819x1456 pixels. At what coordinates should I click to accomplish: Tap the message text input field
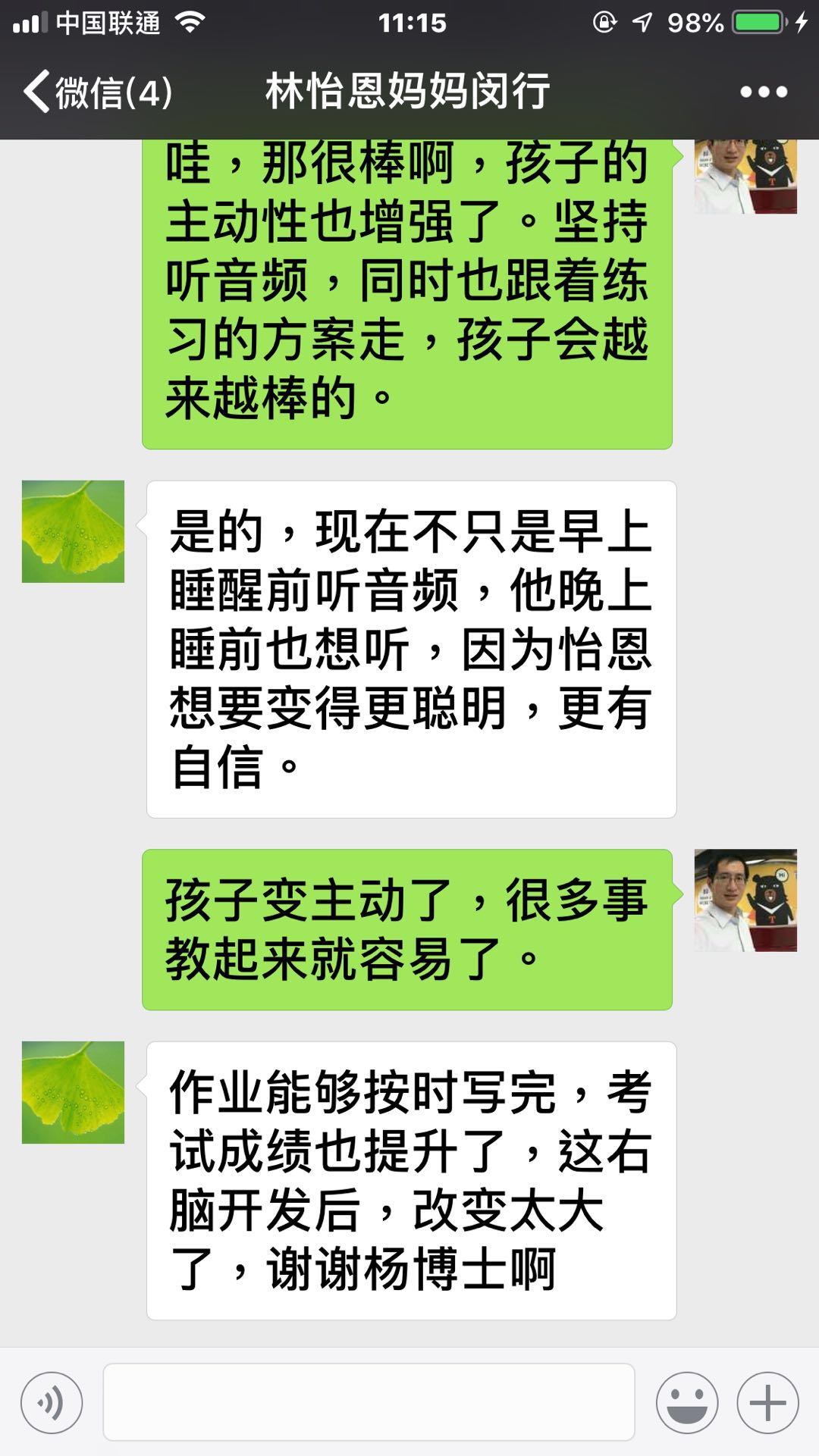pyautogui.click(x=369, y=1402)
